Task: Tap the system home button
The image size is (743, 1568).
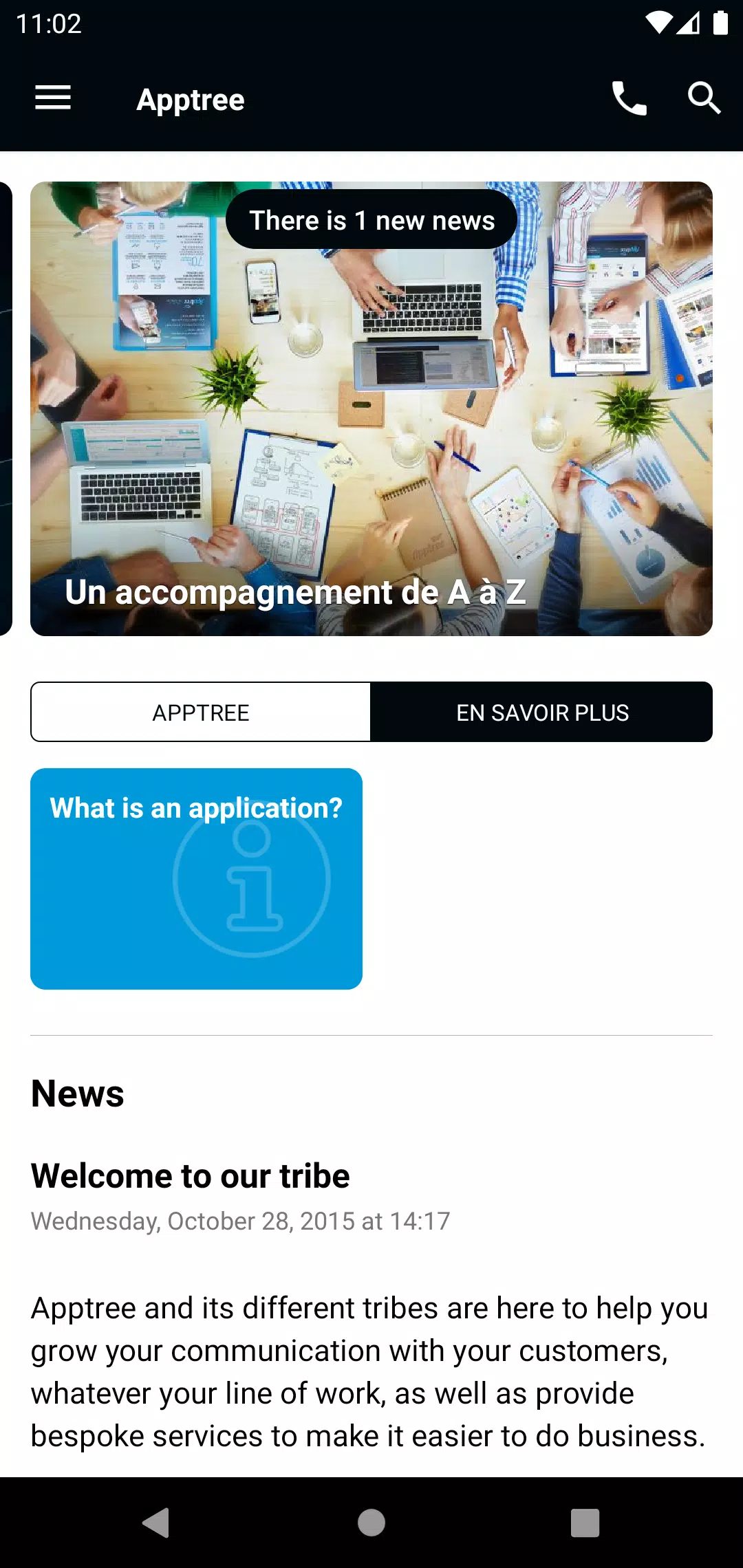Action: [371, 1523]
